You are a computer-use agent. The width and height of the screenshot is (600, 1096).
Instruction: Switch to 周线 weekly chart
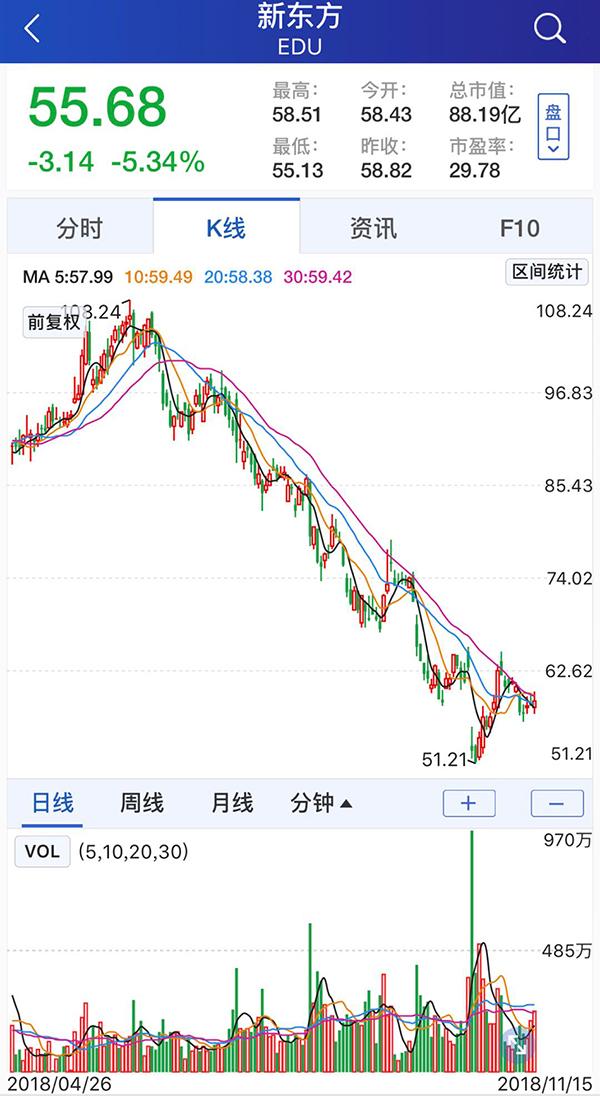coord(141,802)
